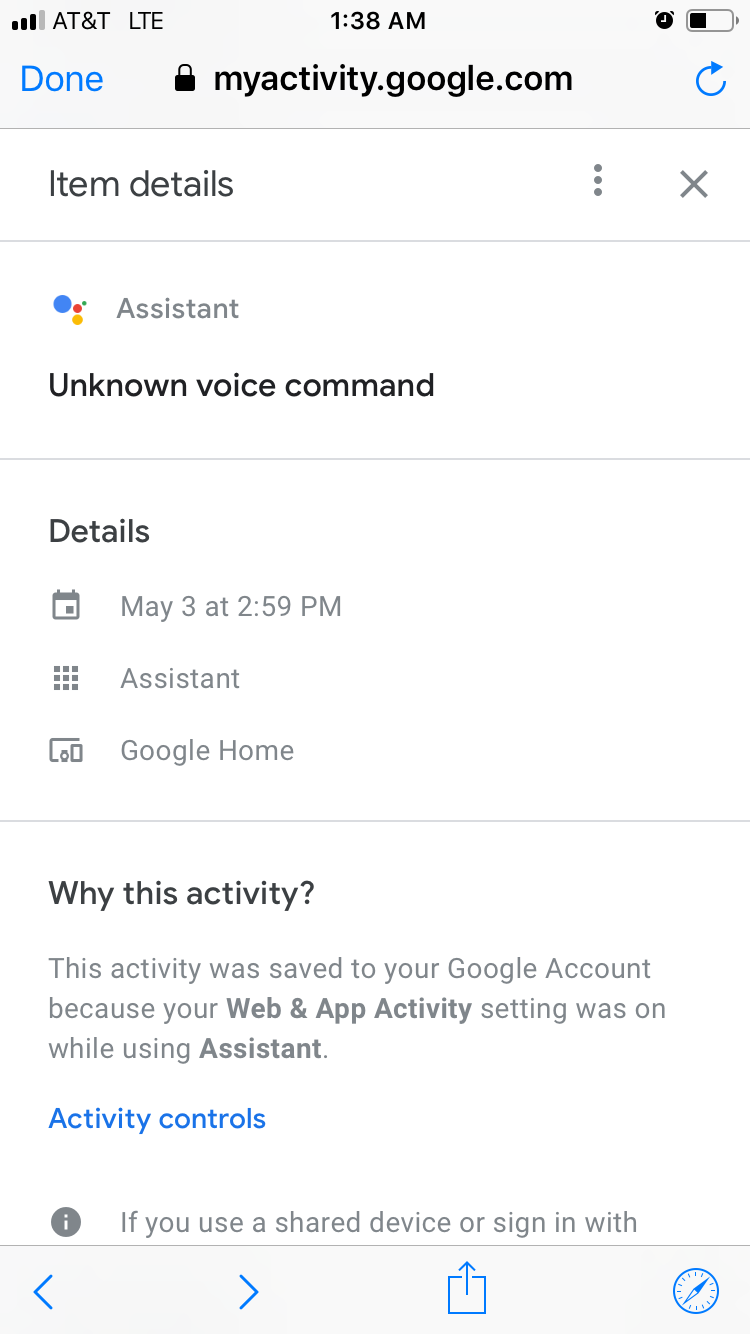The height and width of the screenshot is (1334, 750).
Task: Click the info icon near shared device note
Action: click(66, 1222)
